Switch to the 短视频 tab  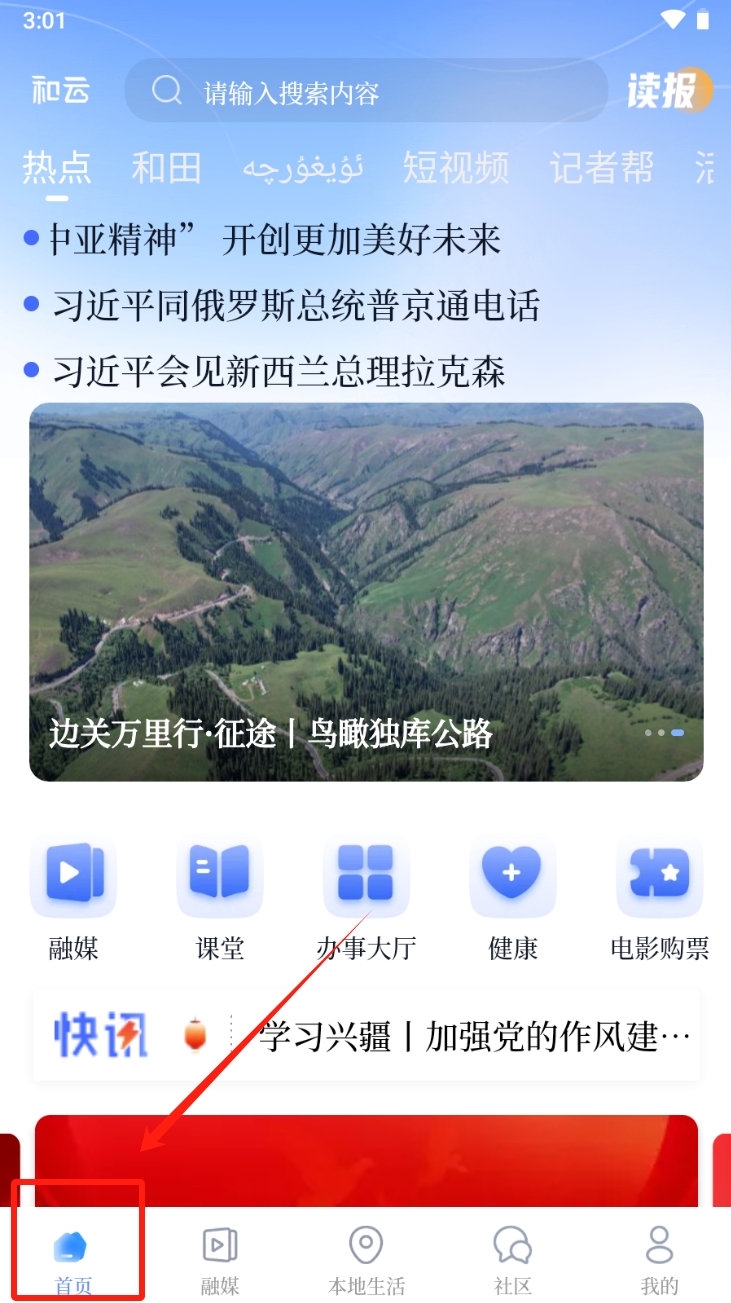pos(456,167)
